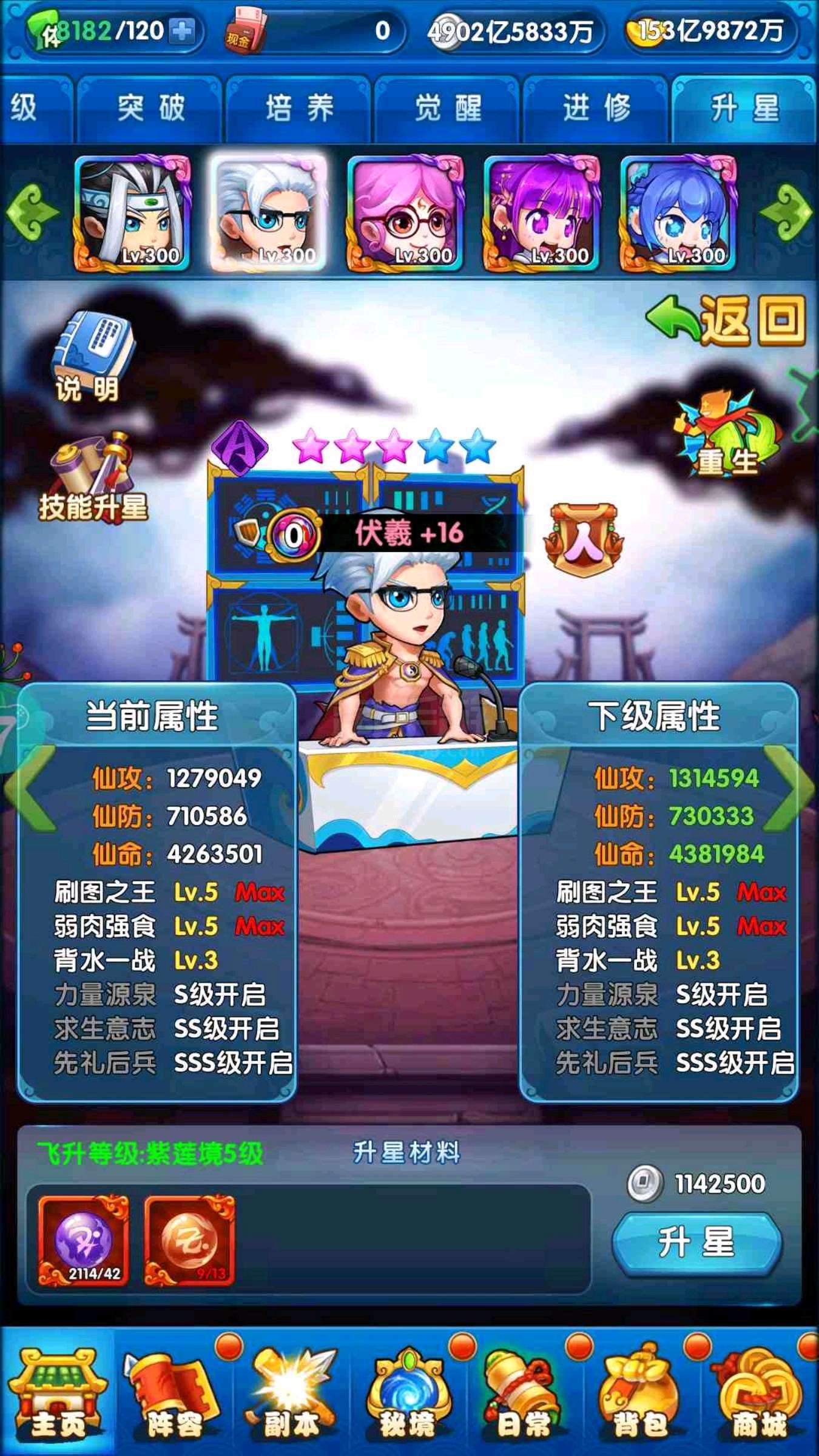Add stamina with the plus icon
The image size is (819, 1456).
coord(181,31)
